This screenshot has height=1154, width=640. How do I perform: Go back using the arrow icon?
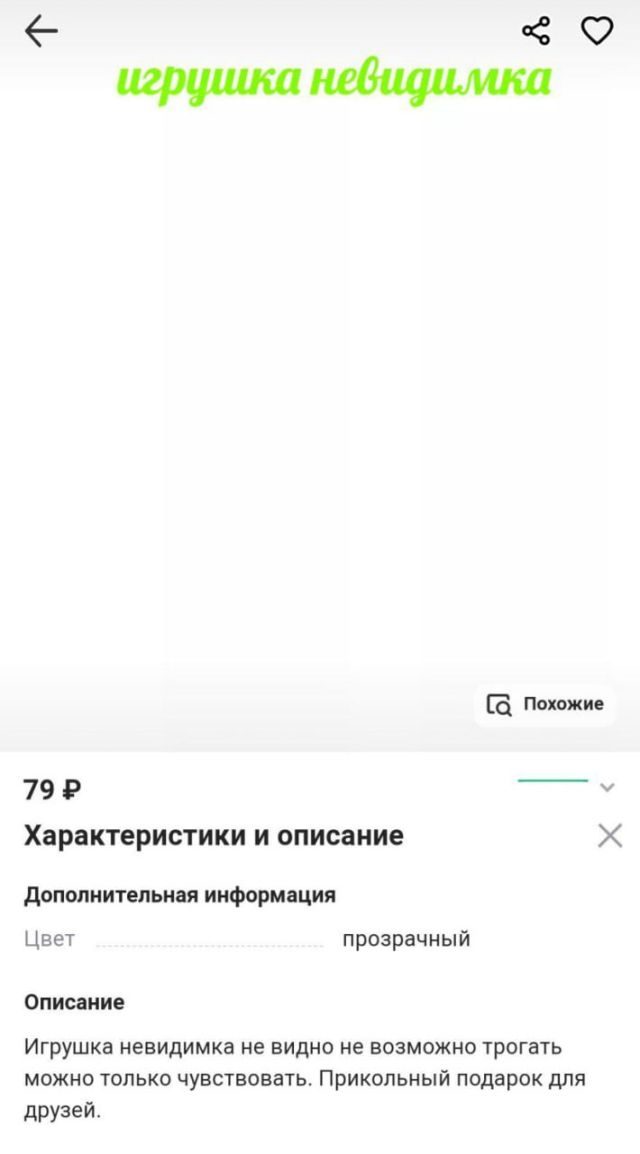click(x=41, y=32)
